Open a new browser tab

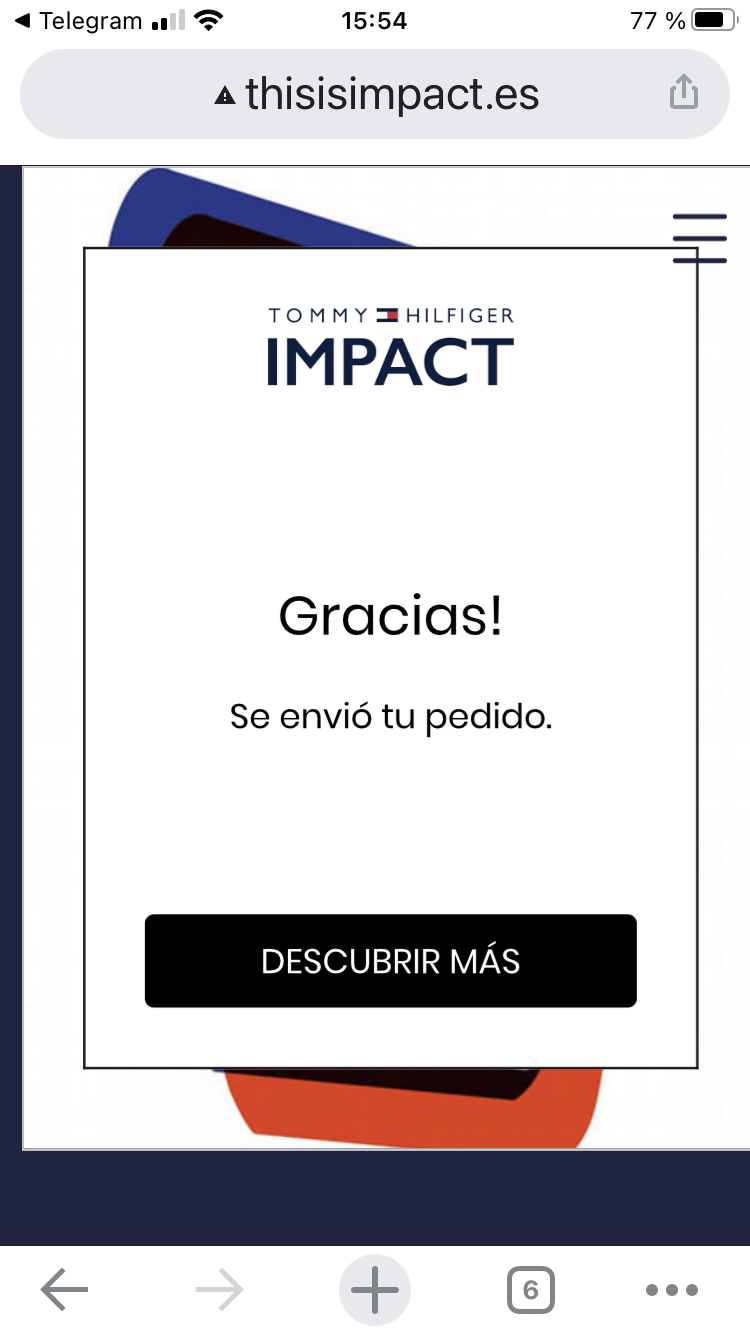(x=375, y=1290)
